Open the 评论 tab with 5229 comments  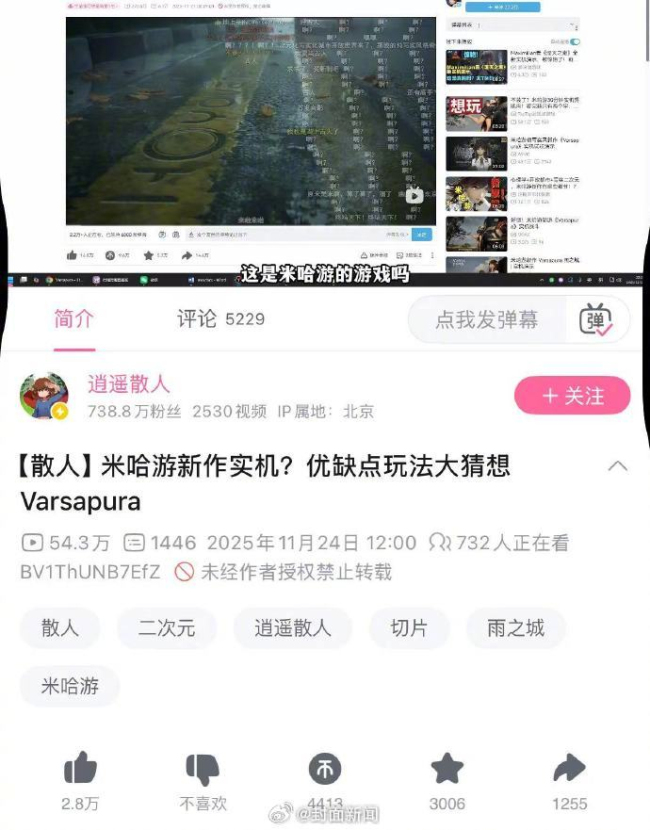220,318
